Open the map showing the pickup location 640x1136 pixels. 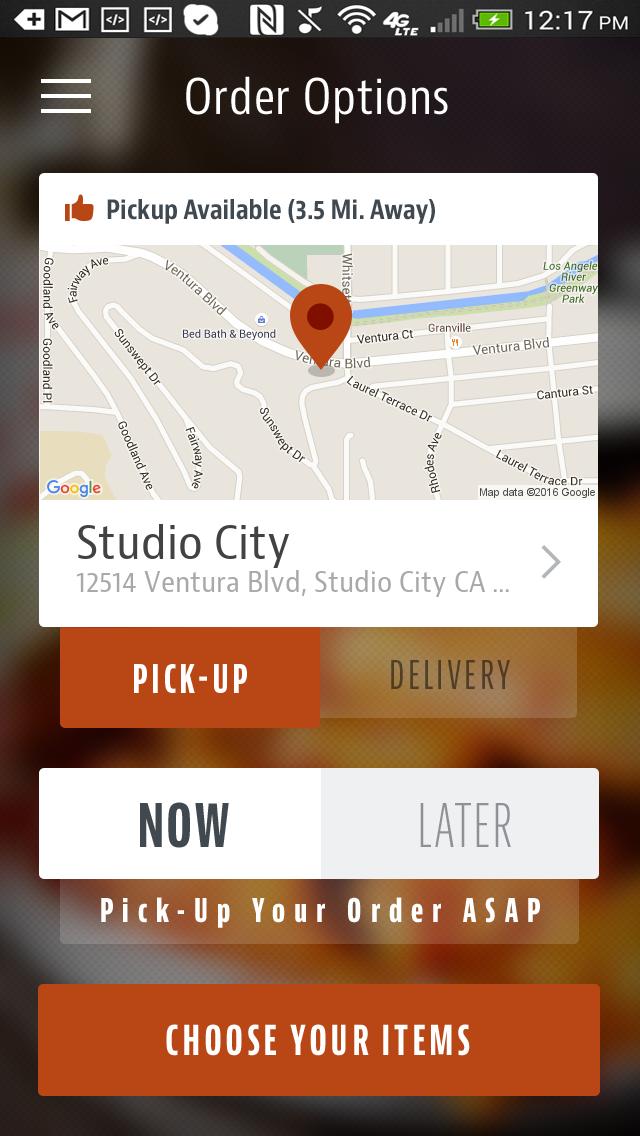[318, 372]
